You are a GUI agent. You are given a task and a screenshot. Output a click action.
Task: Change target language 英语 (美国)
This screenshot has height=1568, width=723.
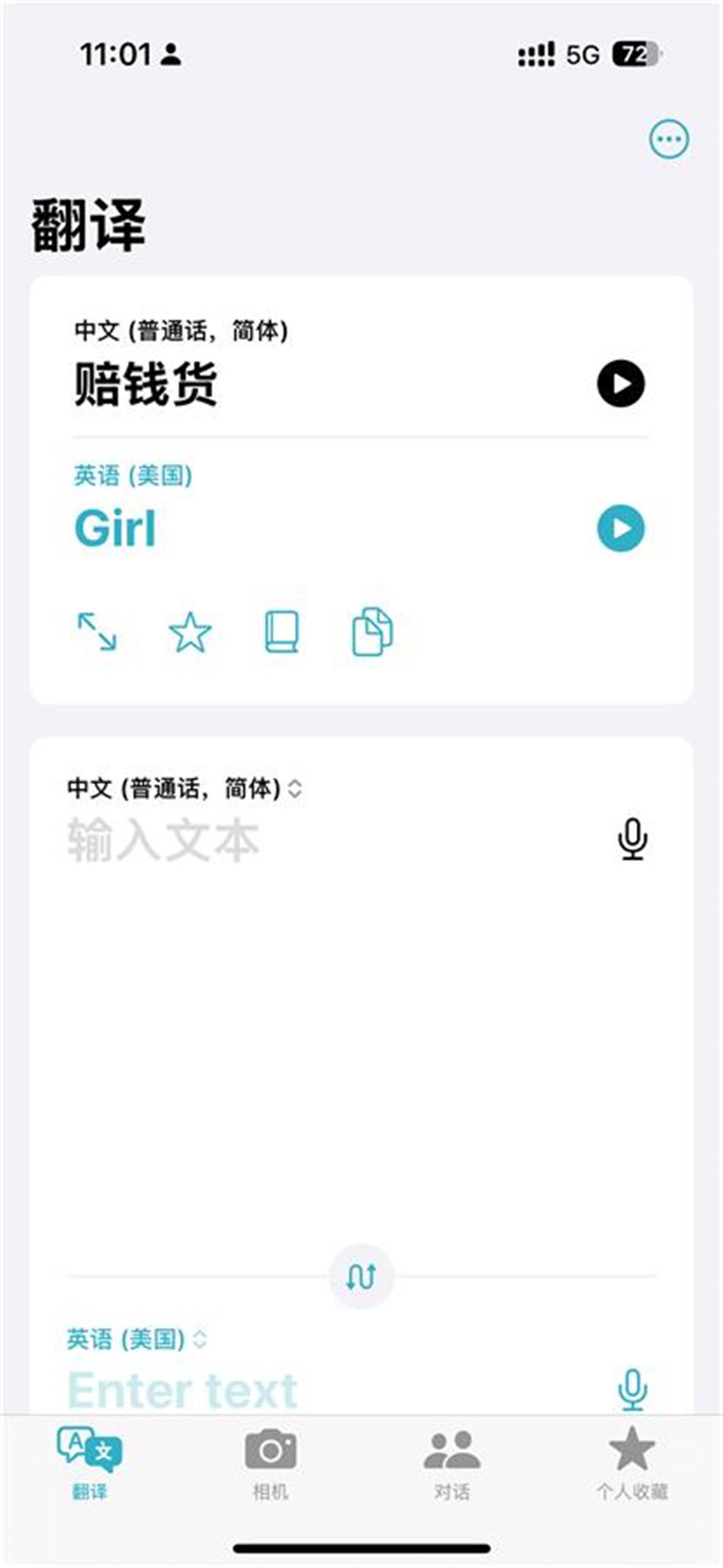coord(136,1339)
